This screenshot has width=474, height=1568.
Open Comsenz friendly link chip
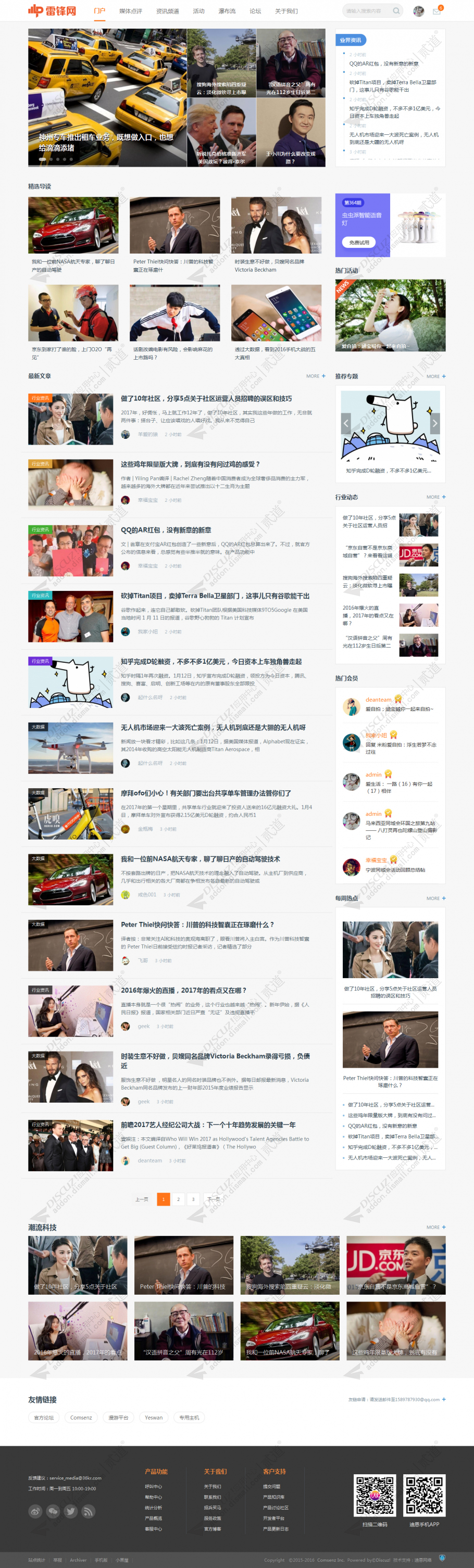(x=81, y=1418)
